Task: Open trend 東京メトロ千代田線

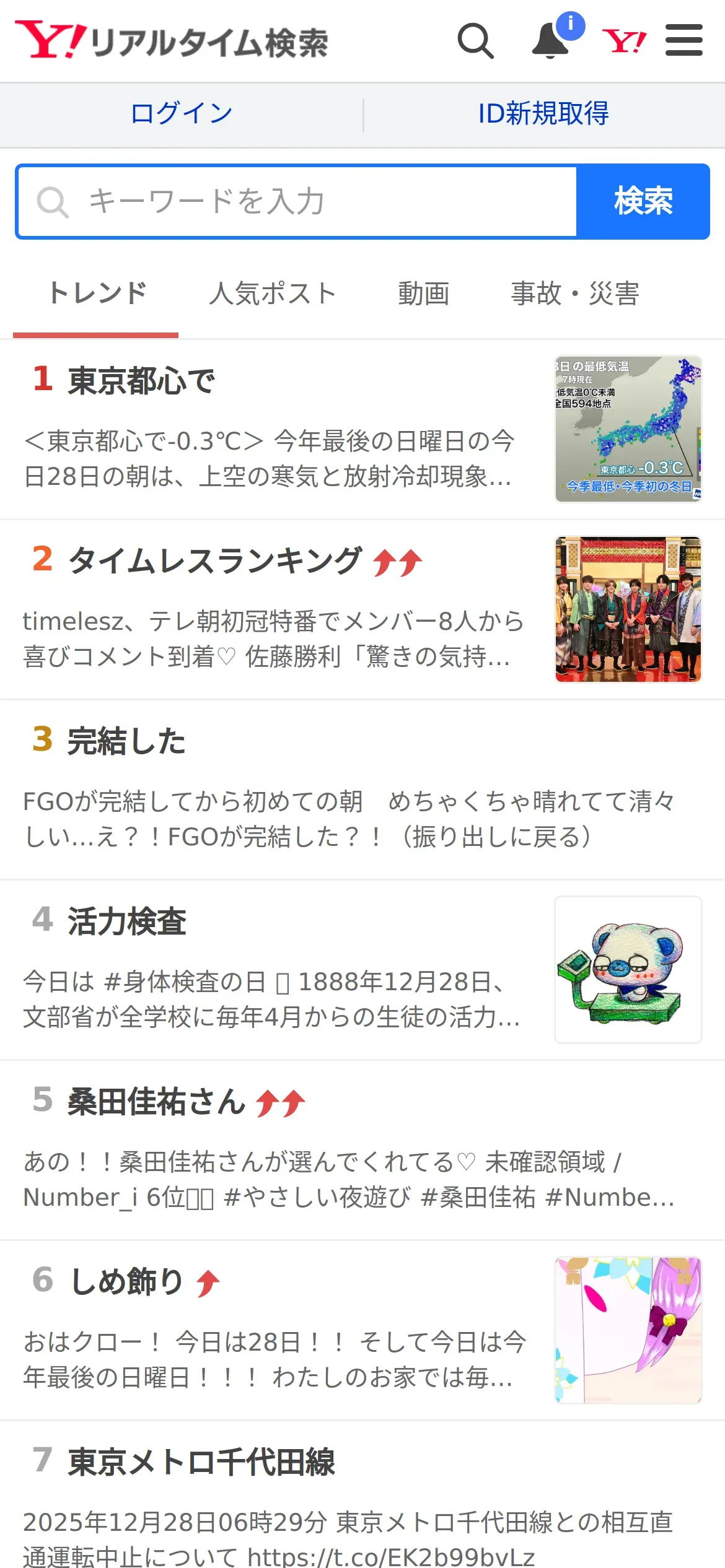Action: click(x=201, y=1462)
